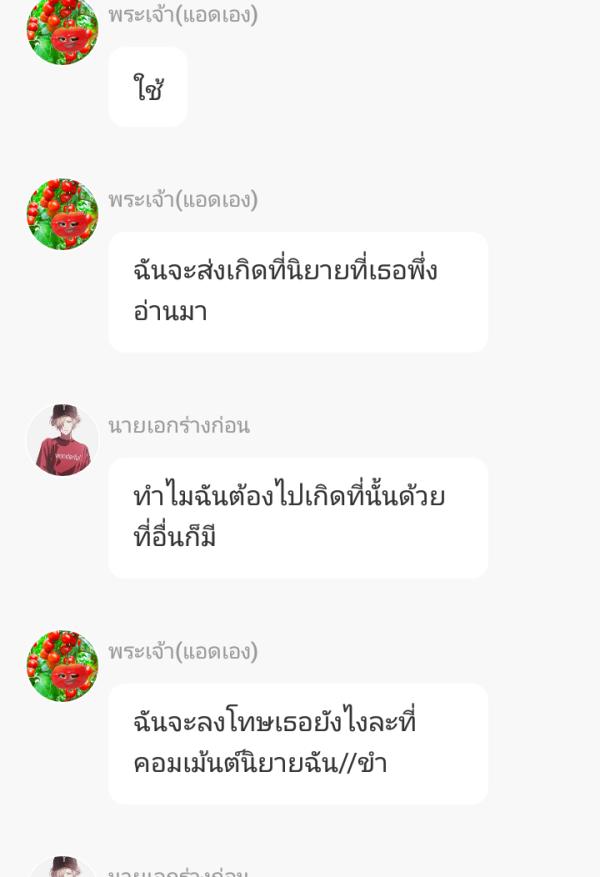
Task: Tap the message bubble saying "ใช้"
Action: point(148,88)
